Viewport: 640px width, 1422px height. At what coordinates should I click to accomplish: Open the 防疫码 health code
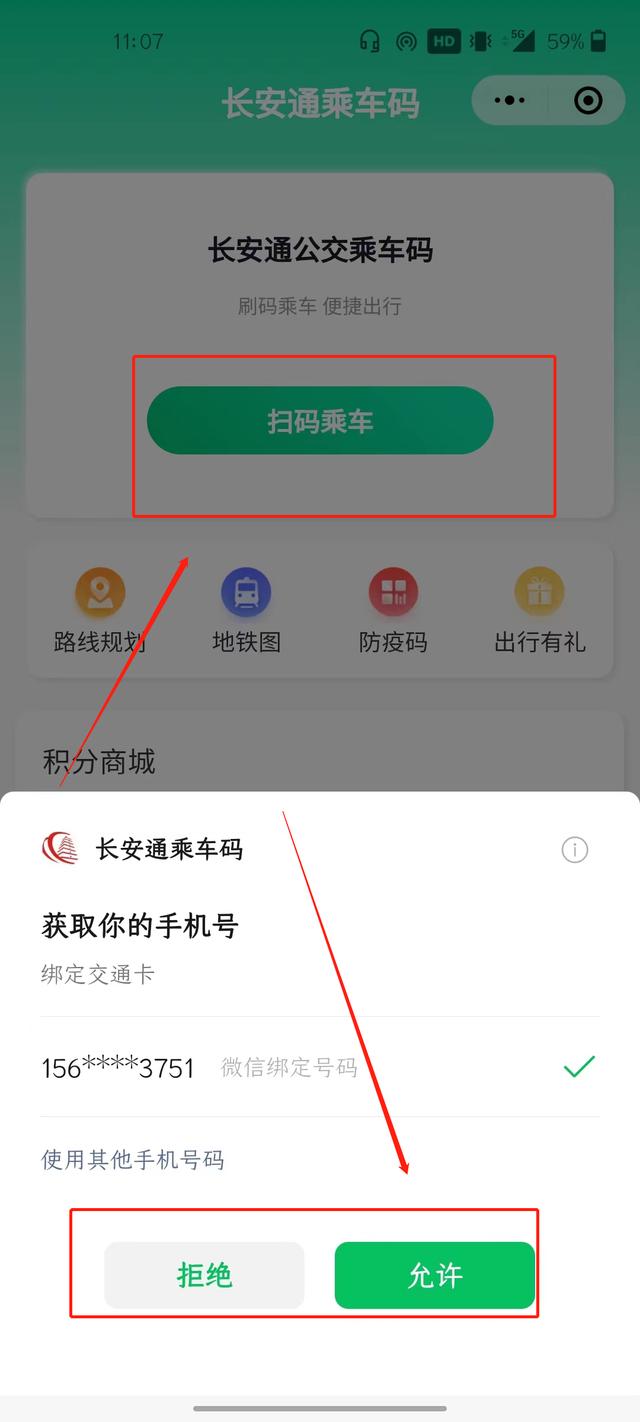(393, 610)
